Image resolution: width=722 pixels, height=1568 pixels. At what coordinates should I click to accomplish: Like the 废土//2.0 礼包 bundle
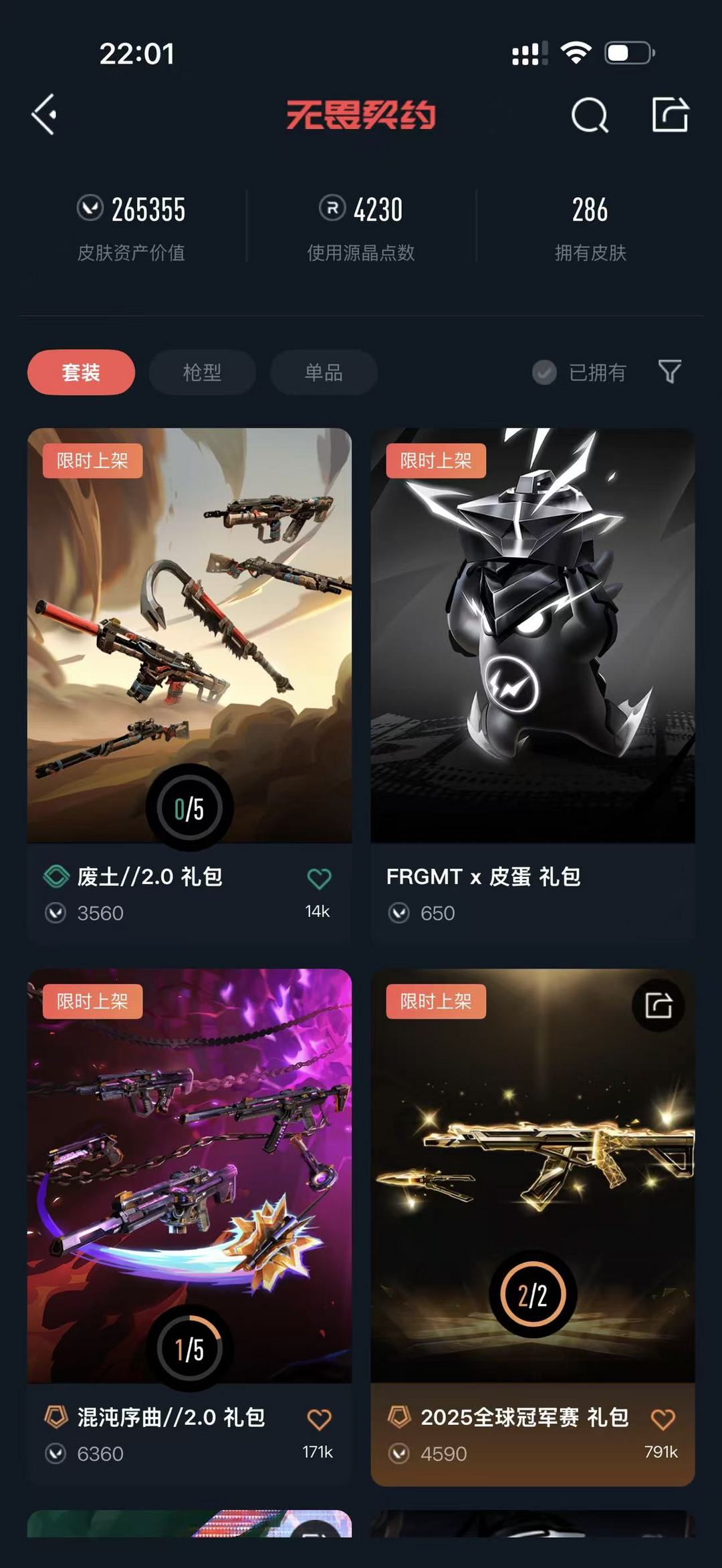coord(319,879)
